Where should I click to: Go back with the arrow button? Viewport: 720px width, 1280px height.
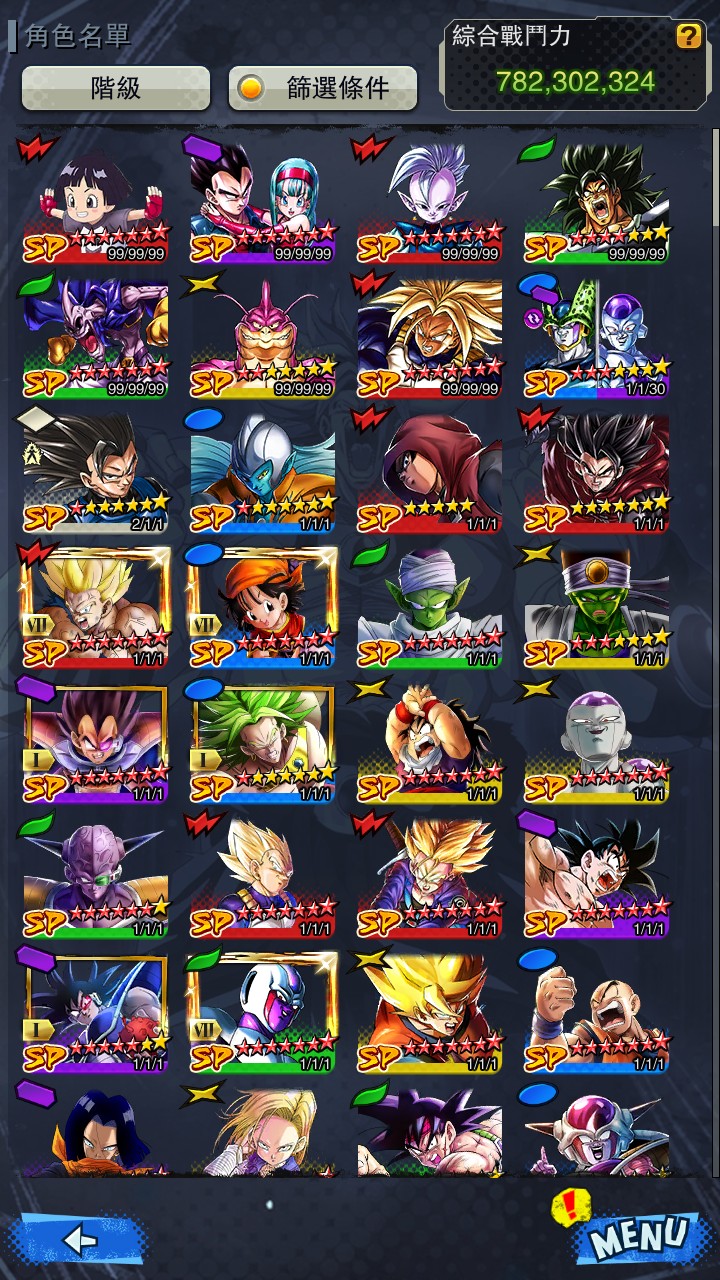pyautogui.click(x=78, y=1240)
